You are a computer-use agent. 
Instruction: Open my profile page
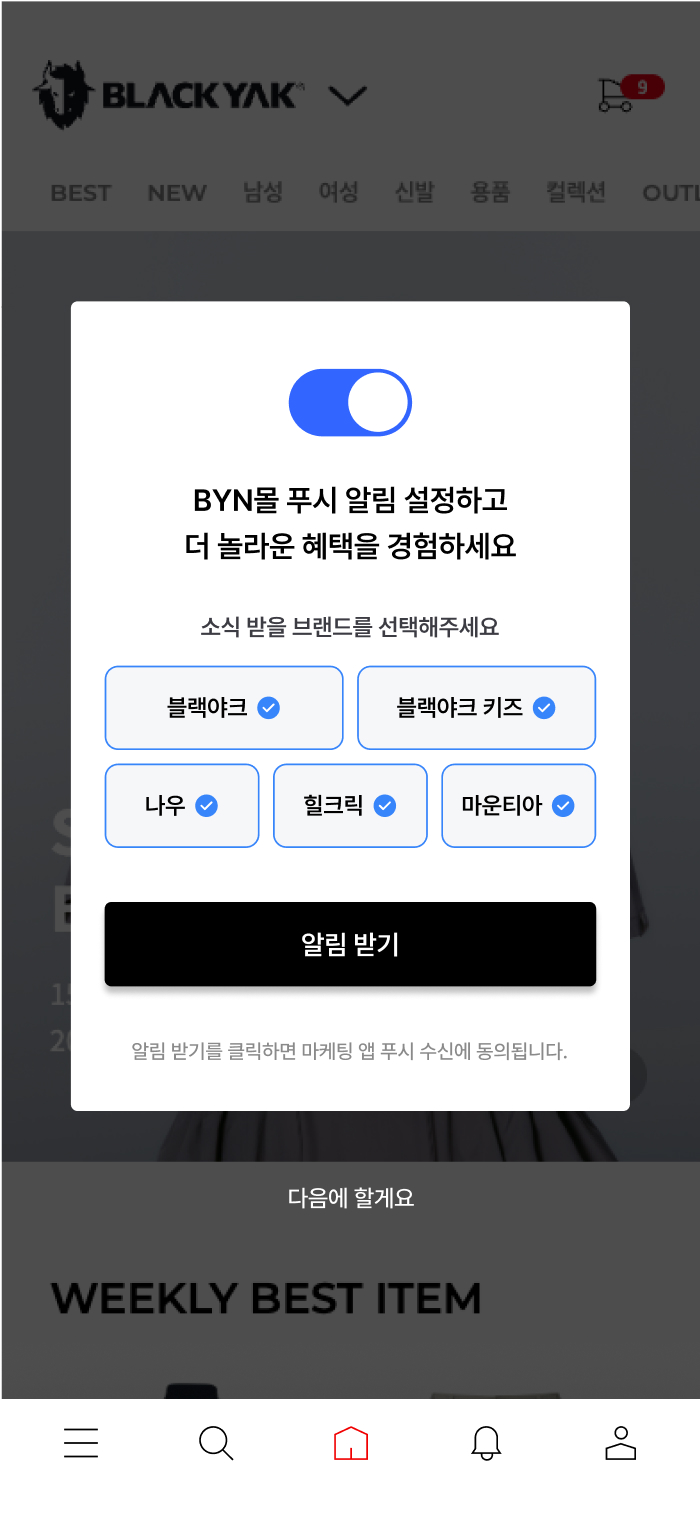(621, 1443)
